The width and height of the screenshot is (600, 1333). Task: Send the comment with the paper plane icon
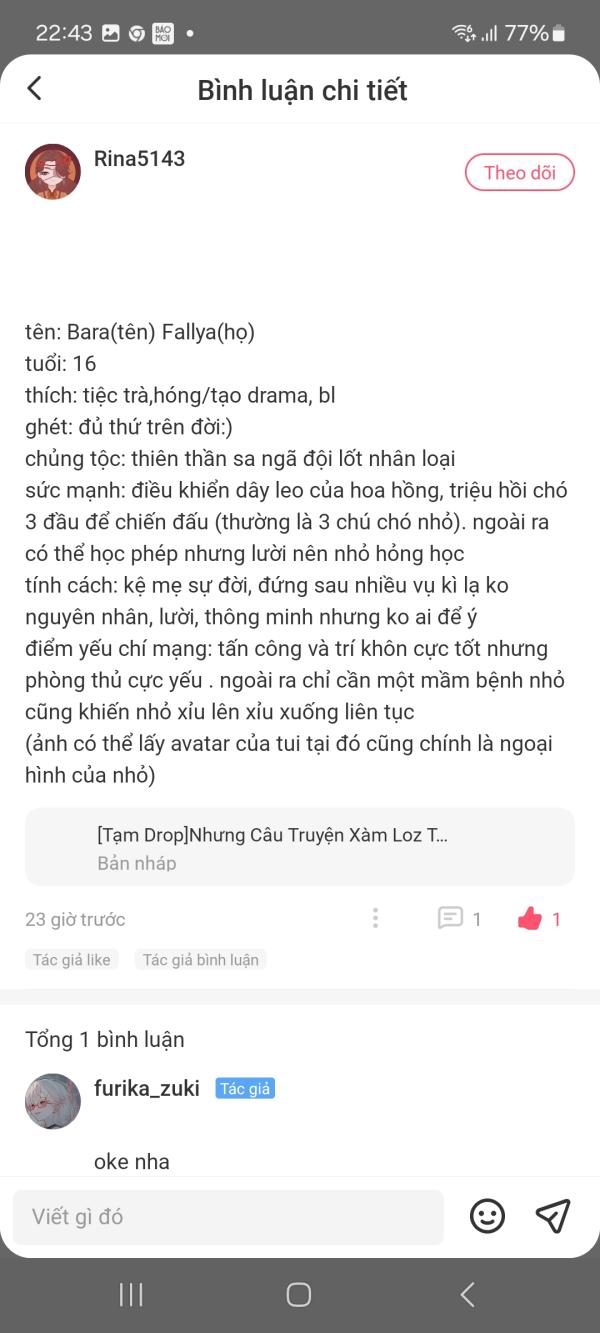(x=553, y=1216)
